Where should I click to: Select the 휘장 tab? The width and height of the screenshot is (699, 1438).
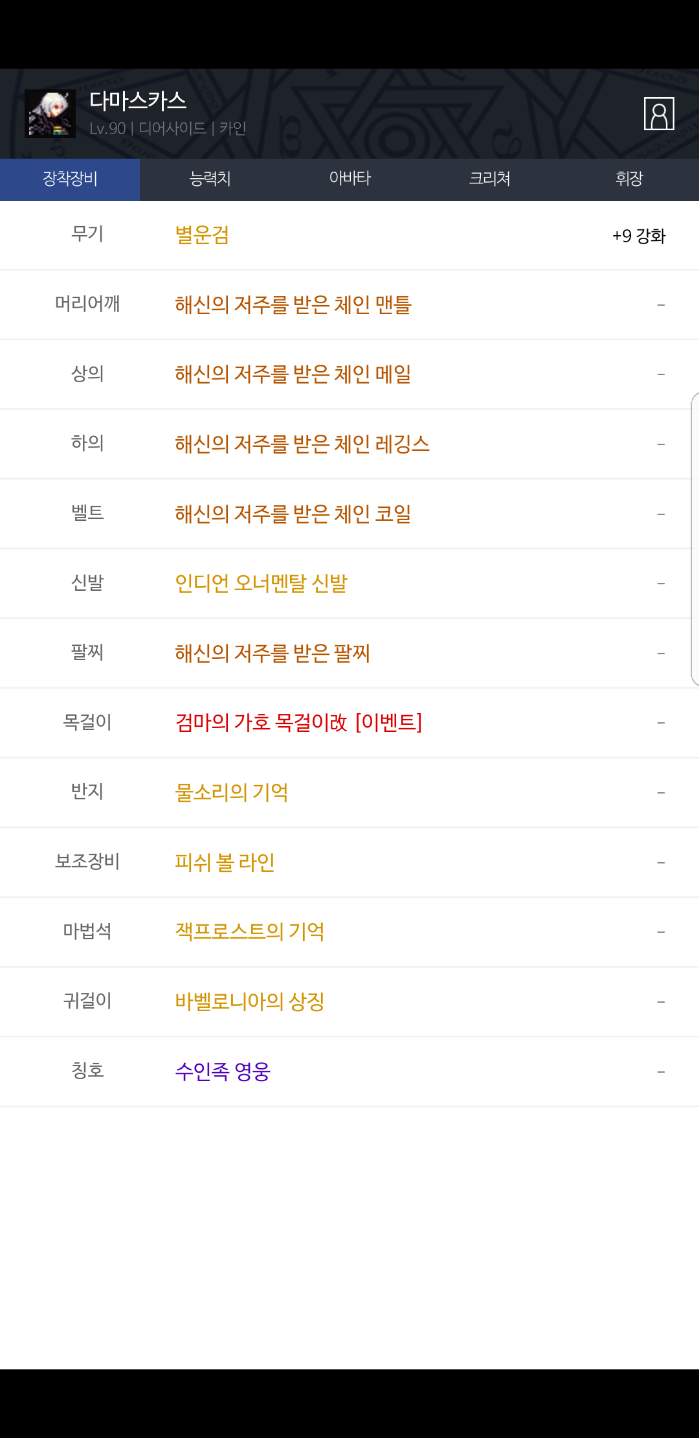tap(629, 179)
